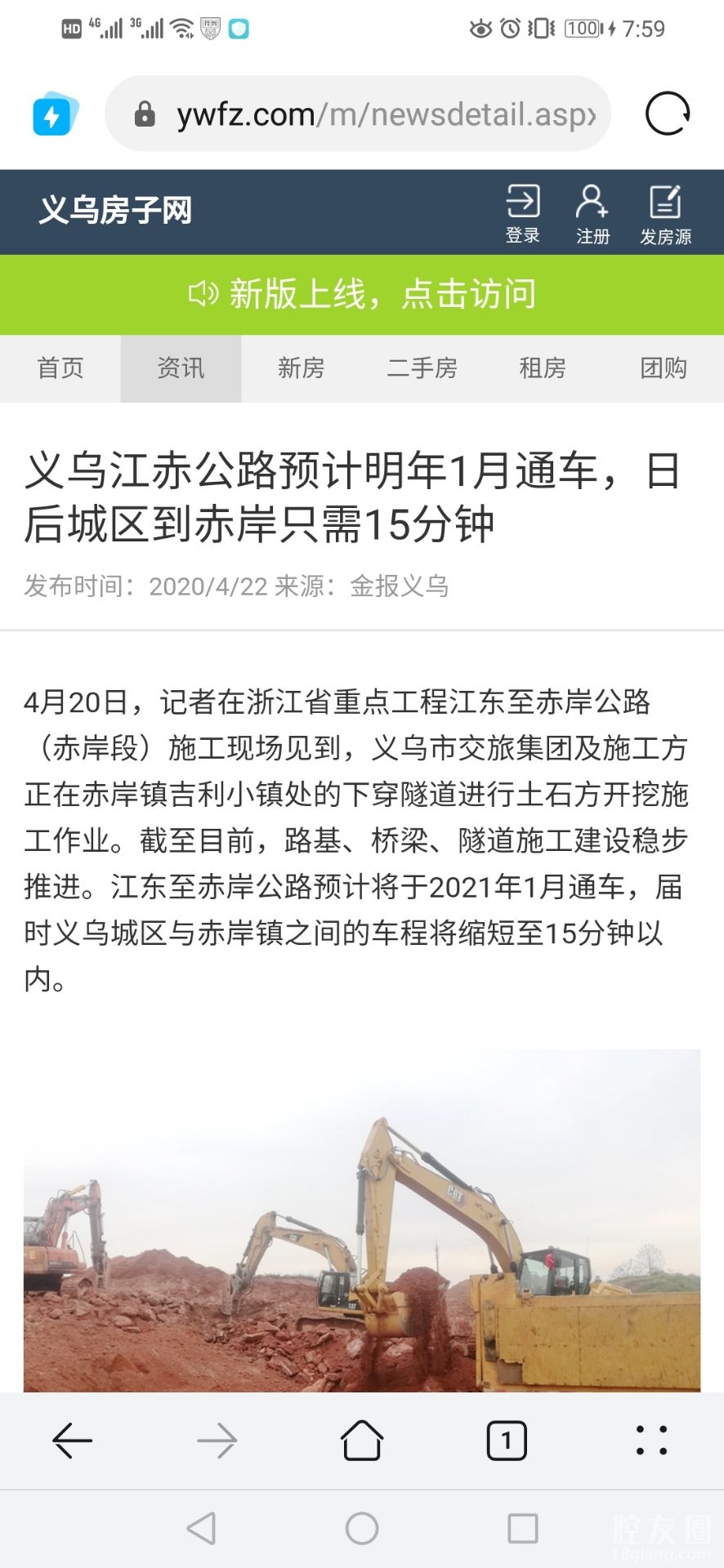
Task: Switch to 新房 tab
Action: point(301,368)
